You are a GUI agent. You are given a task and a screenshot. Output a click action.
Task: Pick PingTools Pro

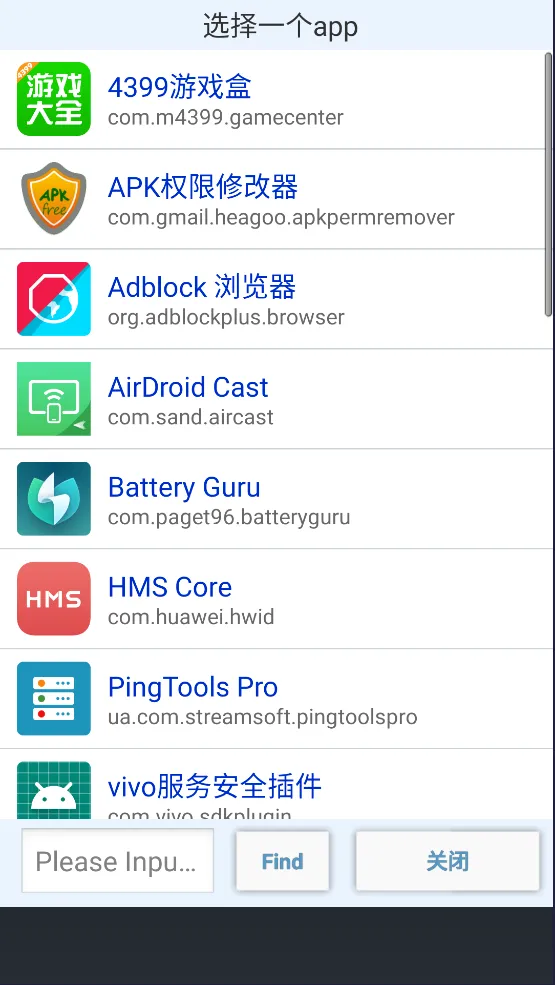pos(273,699)
